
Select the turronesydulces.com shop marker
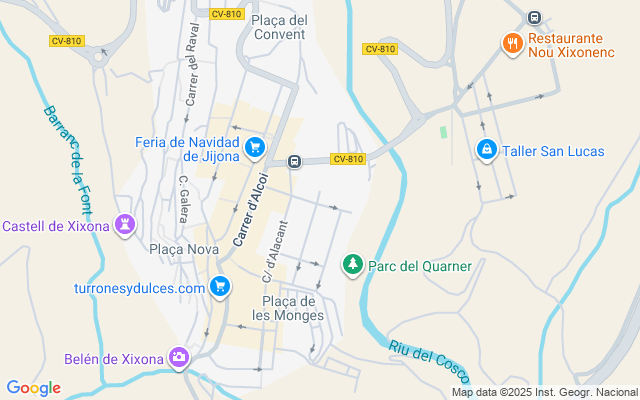(220, 288)
